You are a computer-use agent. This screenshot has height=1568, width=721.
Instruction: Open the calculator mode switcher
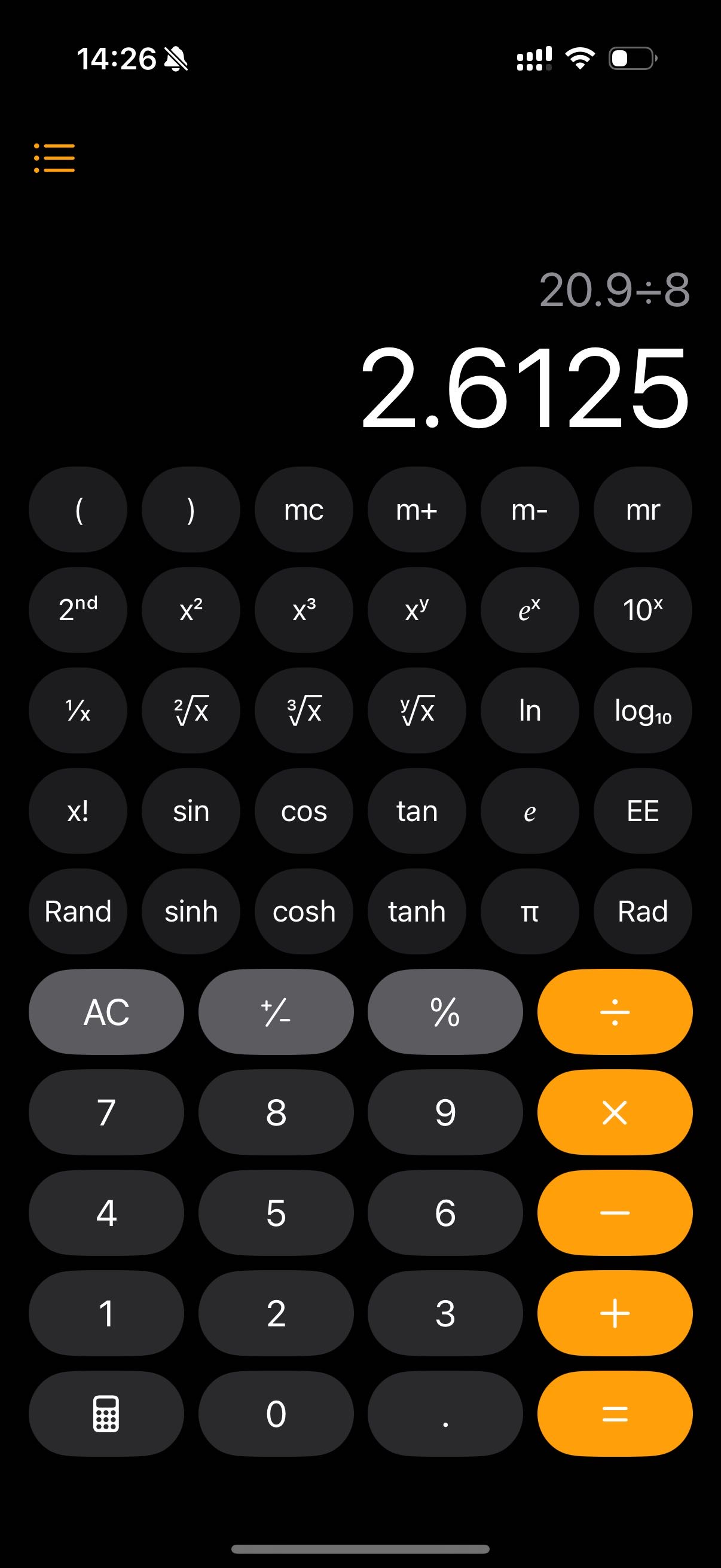[x=106, y=1413]
